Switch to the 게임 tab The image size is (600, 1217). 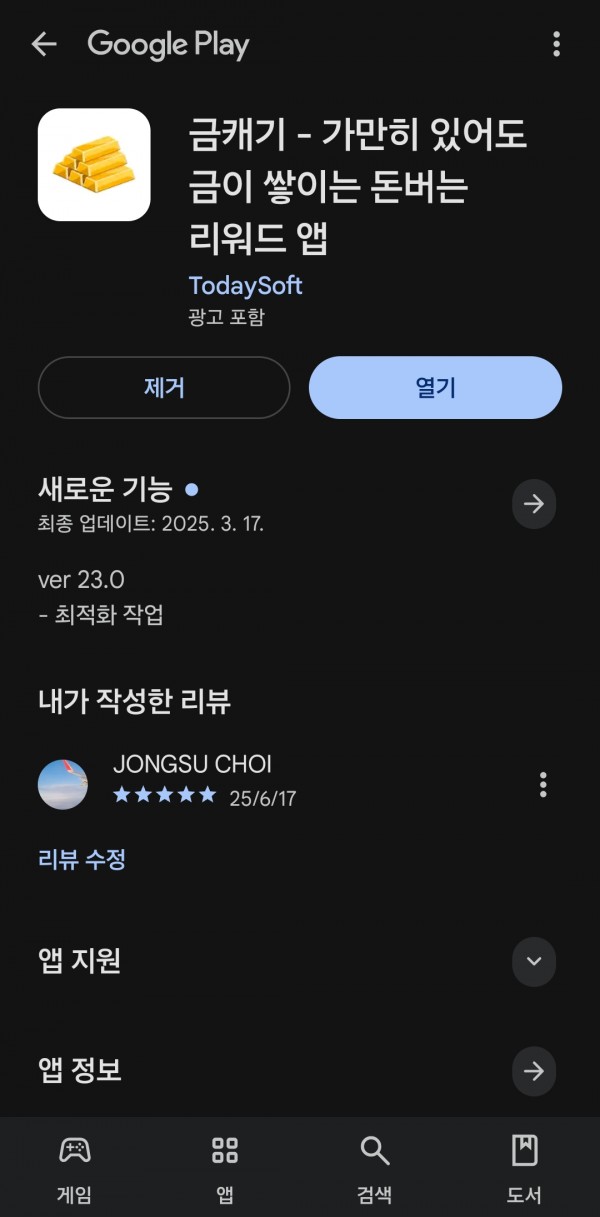pyautogui.click(x=75, y=1167)
